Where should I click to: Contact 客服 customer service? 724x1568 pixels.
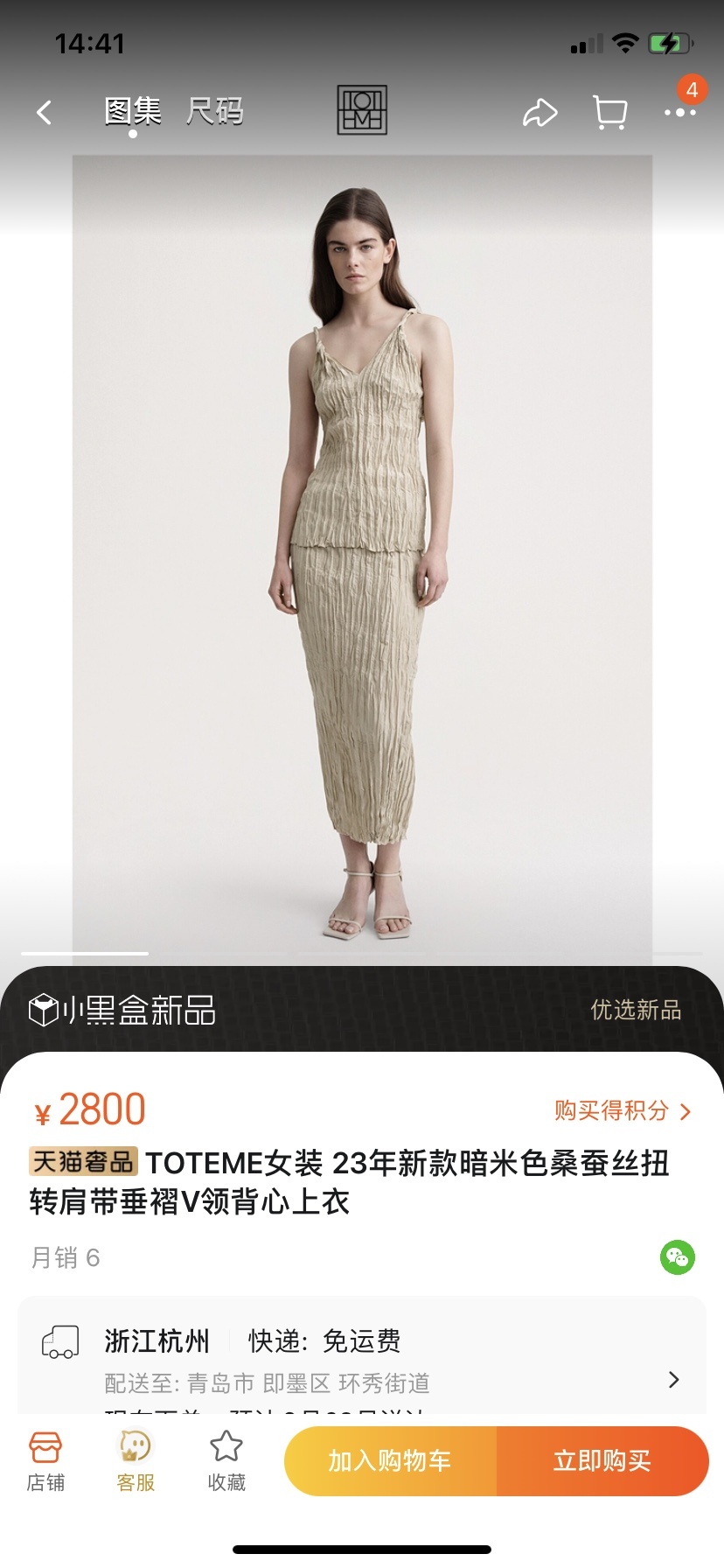click(x=136, y=1460)
